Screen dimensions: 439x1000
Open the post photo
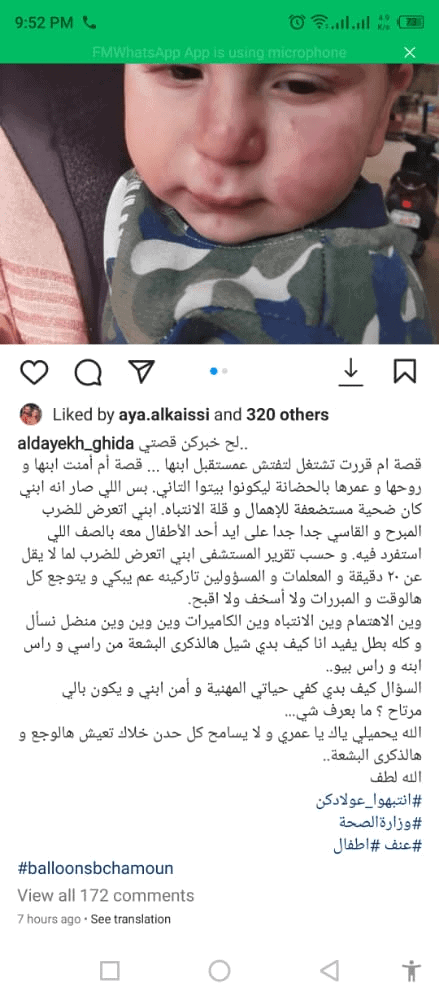pos(220,204)
